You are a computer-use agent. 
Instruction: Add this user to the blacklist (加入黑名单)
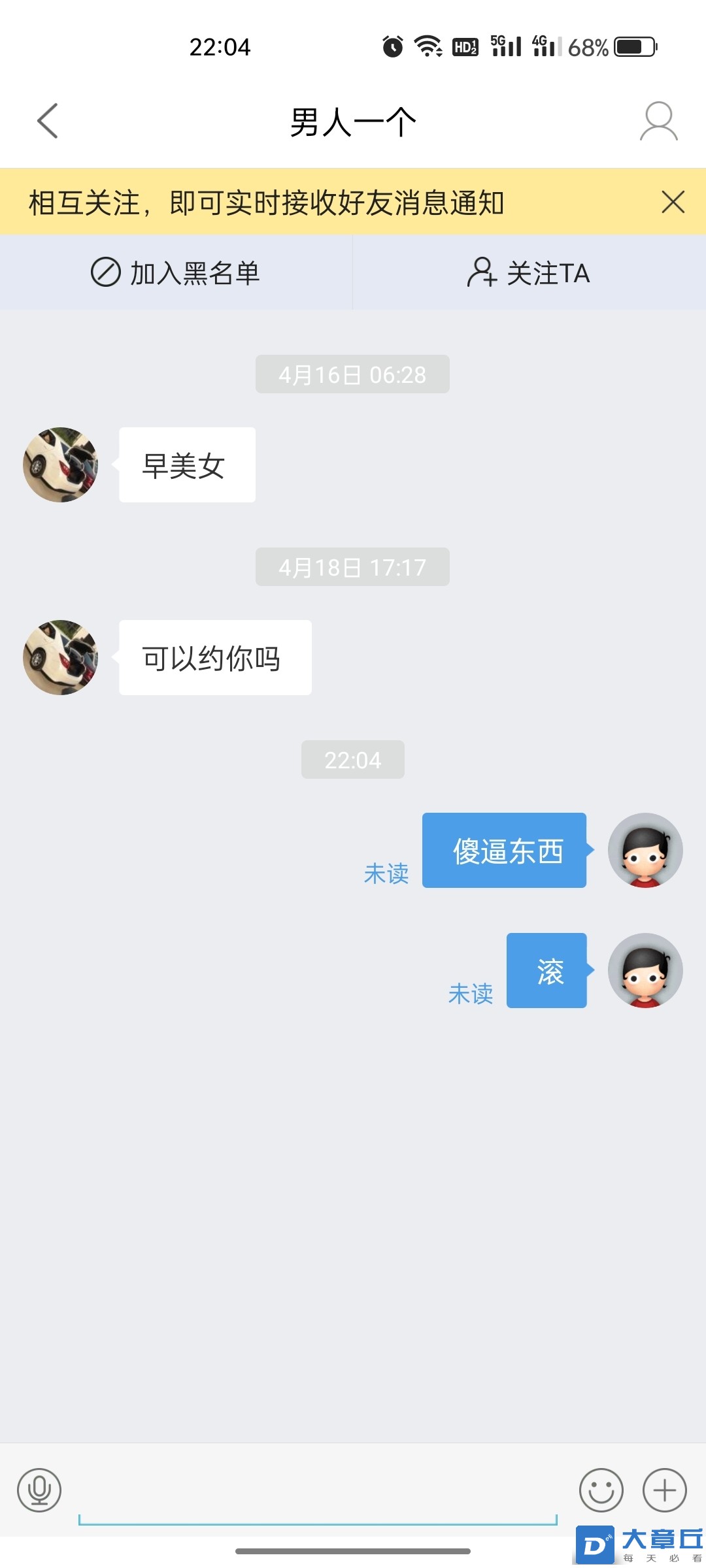point(176,272)
